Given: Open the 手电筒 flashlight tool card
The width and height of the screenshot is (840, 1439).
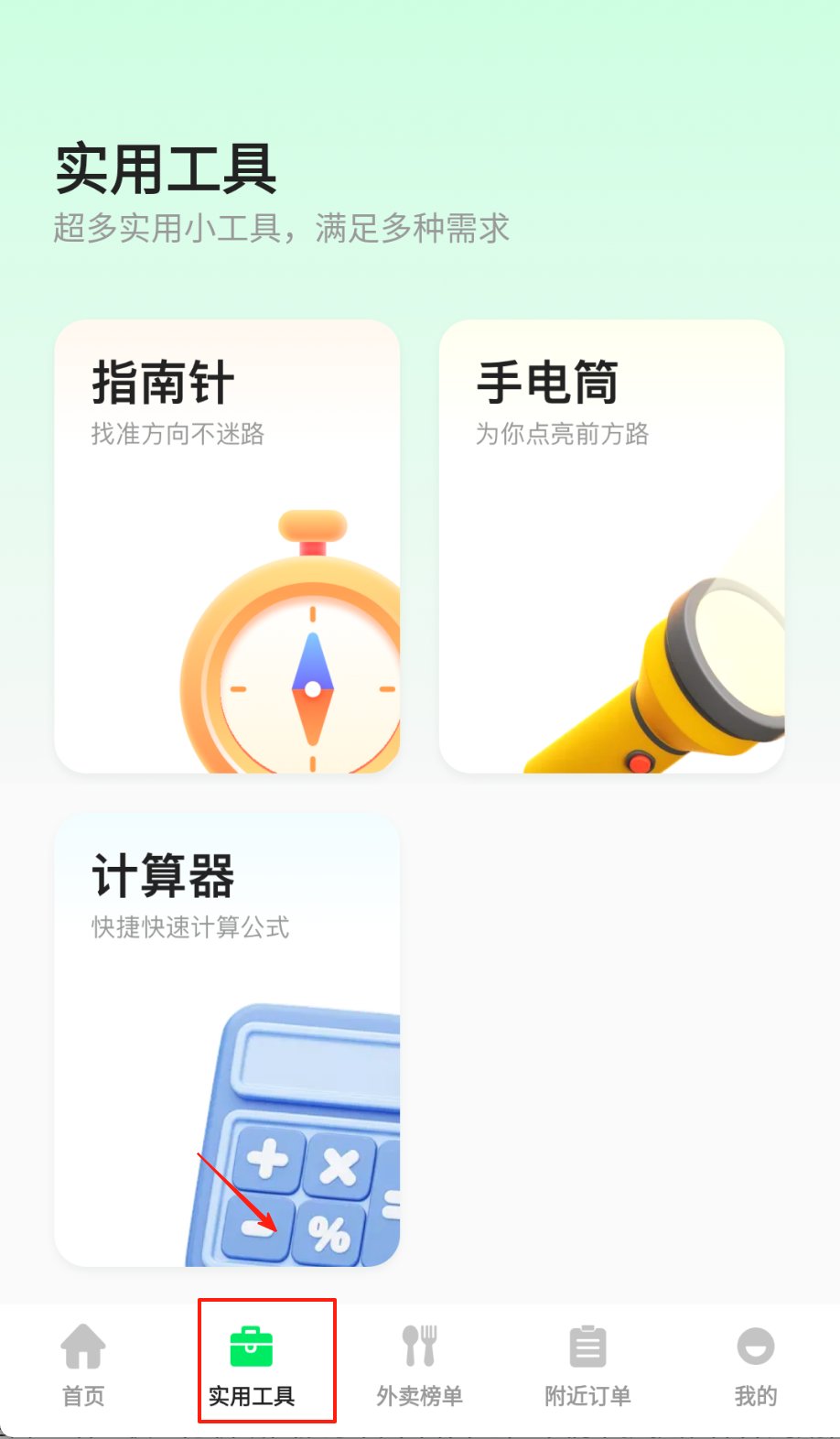Looking at the screenshot, I should [611, 546].
